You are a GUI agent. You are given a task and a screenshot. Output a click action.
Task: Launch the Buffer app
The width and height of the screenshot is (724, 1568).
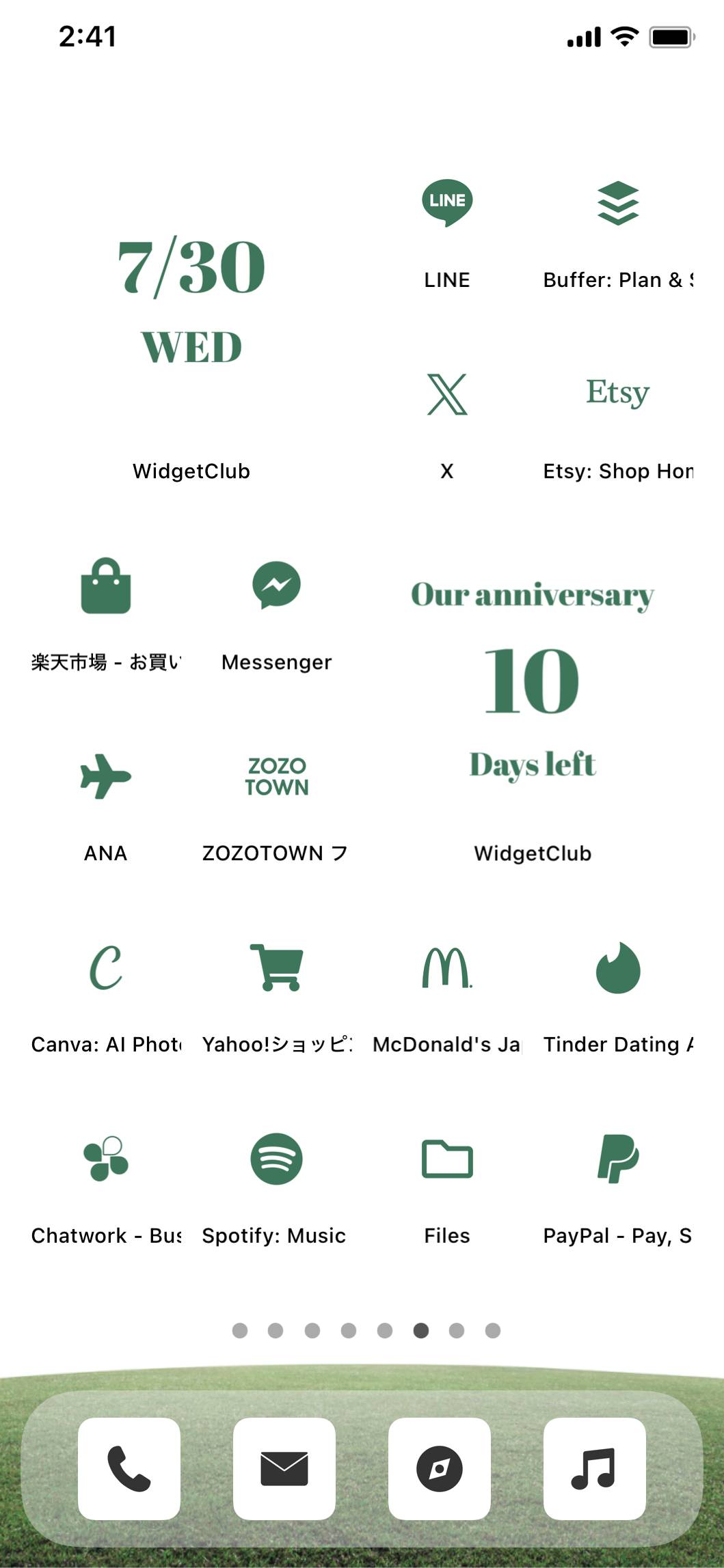617,204
